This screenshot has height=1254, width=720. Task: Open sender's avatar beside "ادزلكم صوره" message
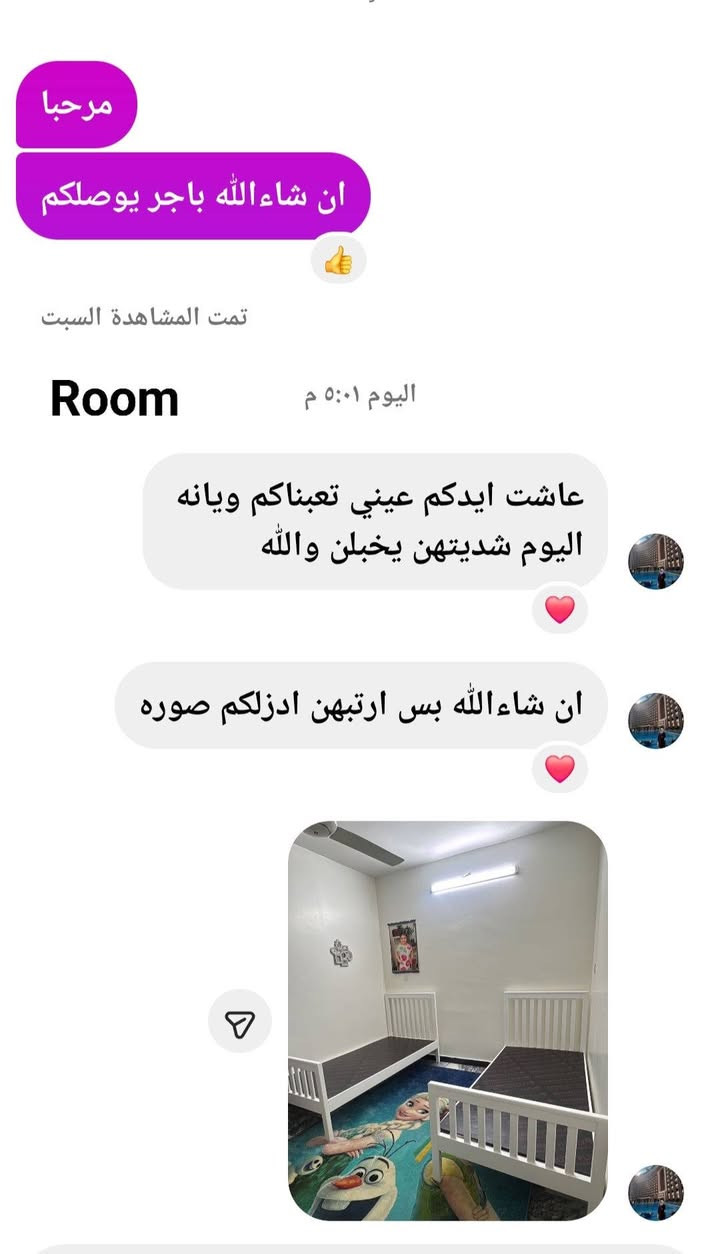[656, 720]
